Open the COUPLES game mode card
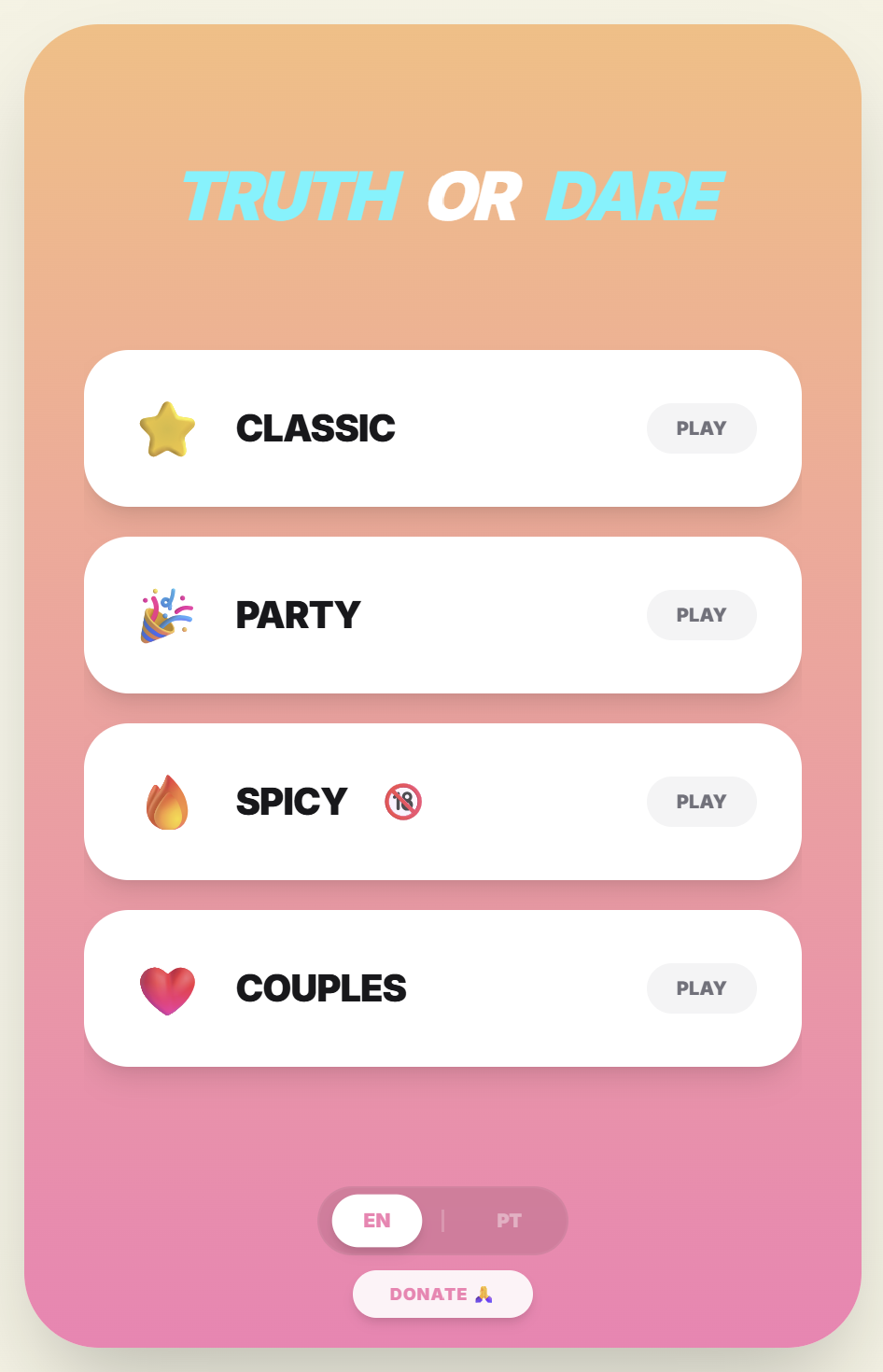The height and width of the screenshot is (1372, 883). point(701,987)
